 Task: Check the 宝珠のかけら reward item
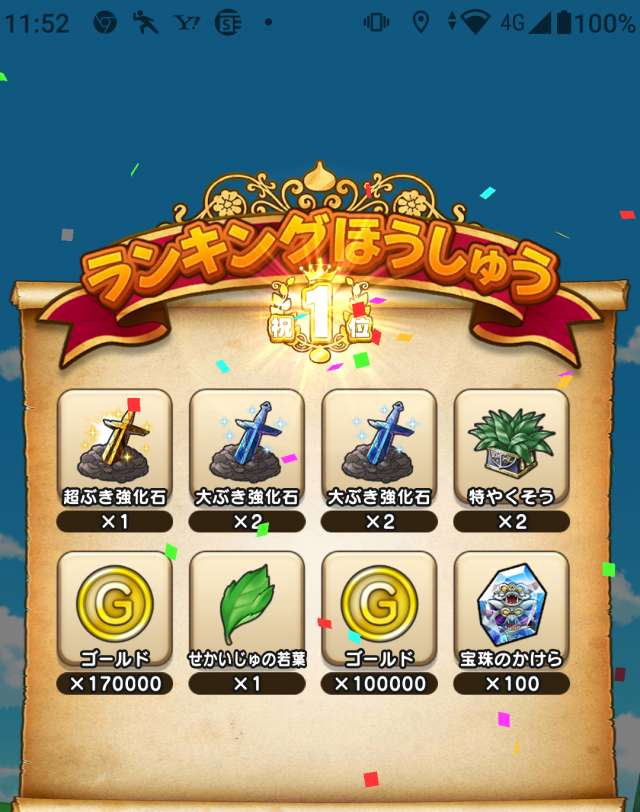(511, 609)
